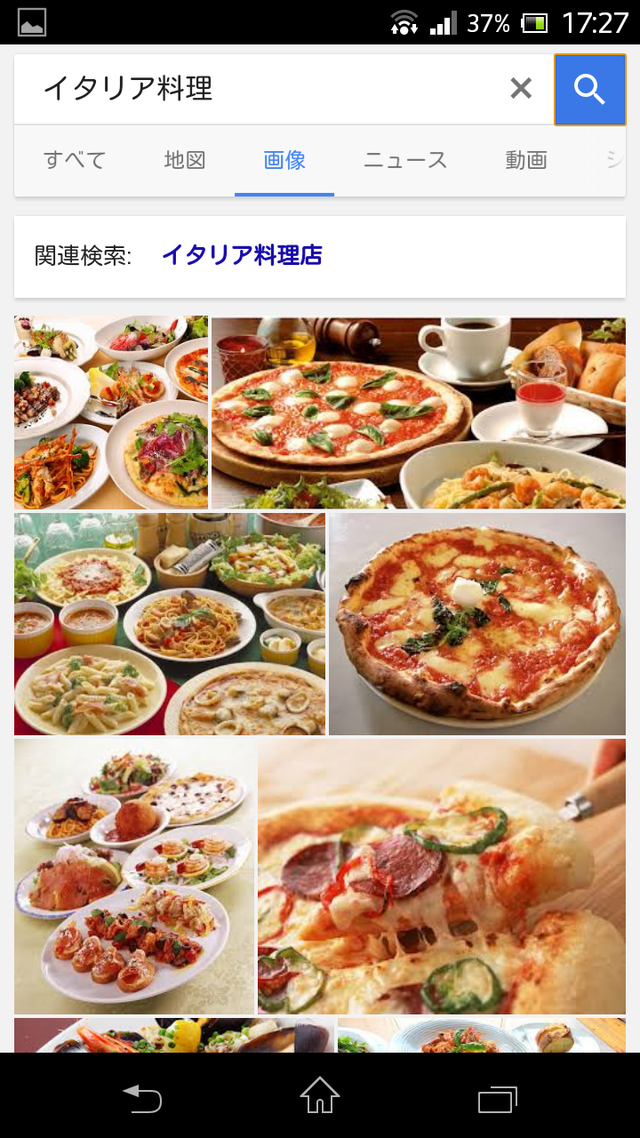Open the single pizza on gray background image
The width and height of the screenshot is (640, 1138).
477,624
